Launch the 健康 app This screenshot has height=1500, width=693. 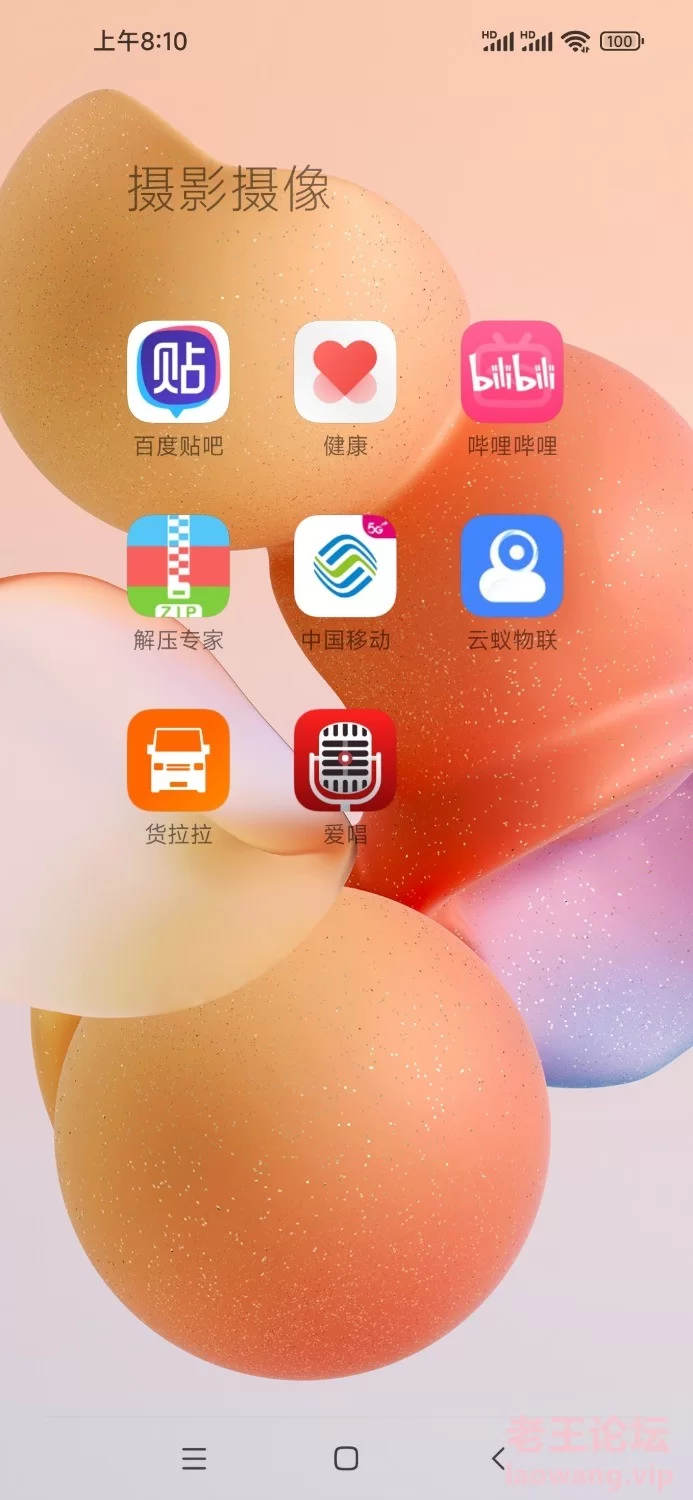[x=345, y=372]
